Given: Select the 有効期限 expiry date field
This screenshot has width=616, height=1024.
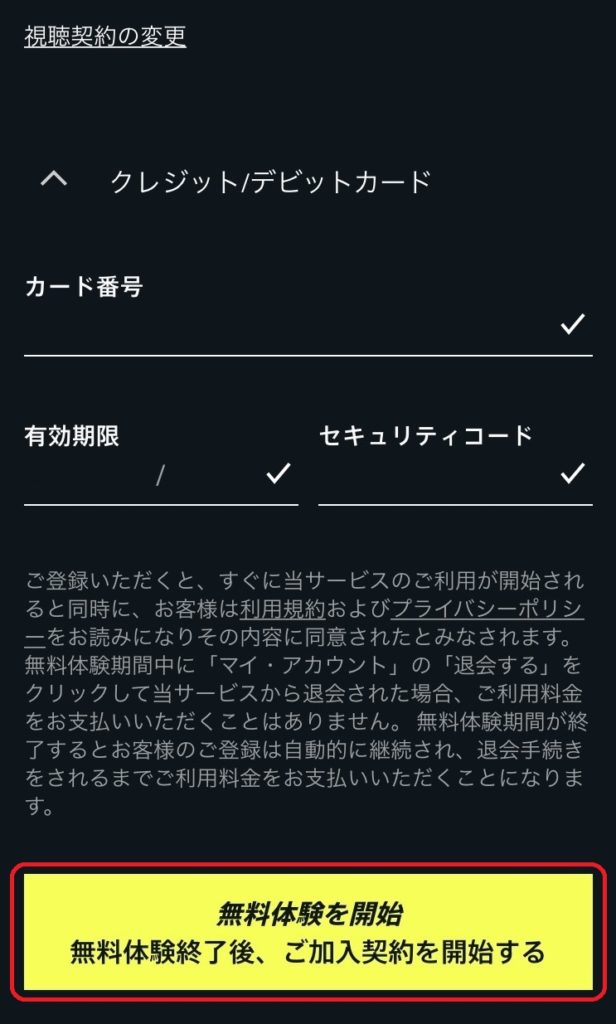Looking at the screenshot, I should [161, 475].
